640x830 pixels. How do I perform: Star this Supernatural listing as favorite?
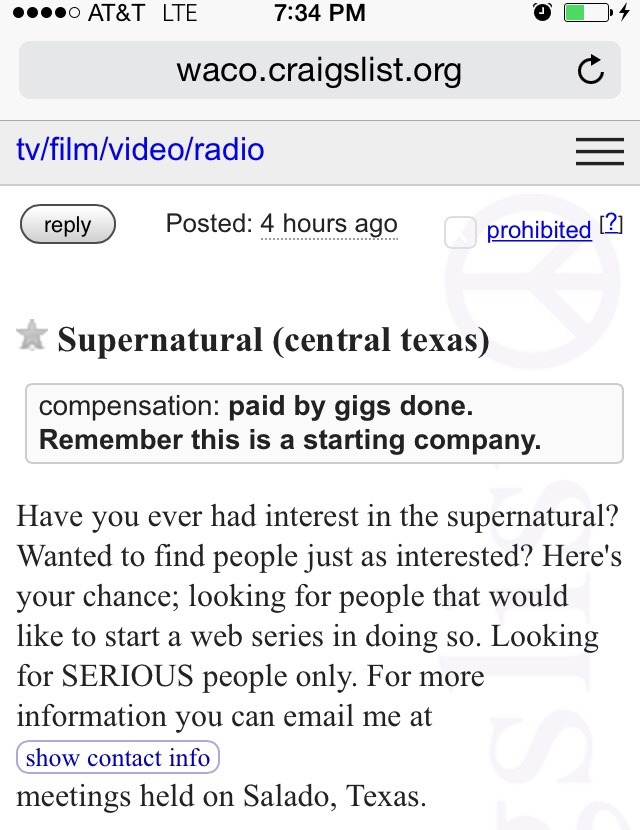(x=32, y=337)
